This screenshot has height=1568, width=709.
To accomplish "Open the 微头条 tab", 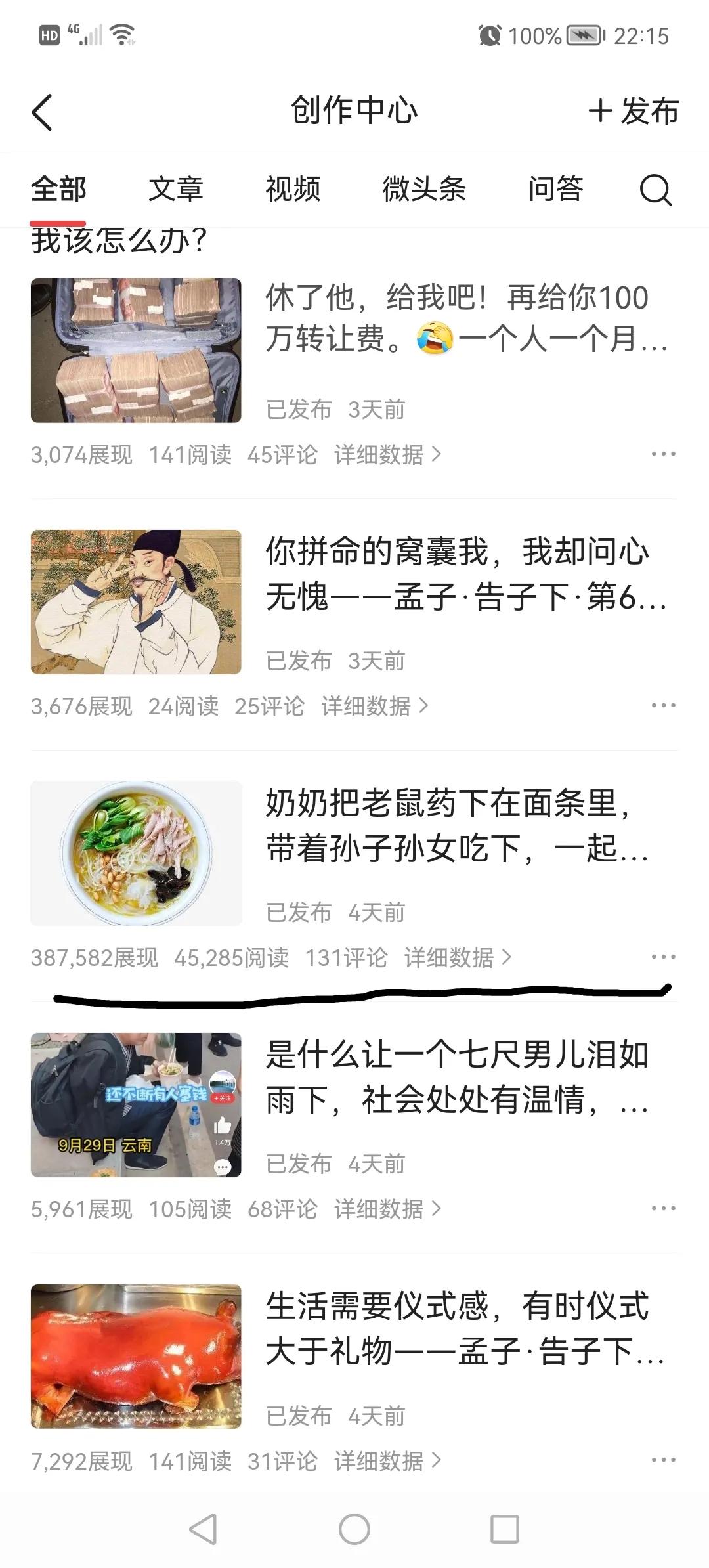I will (x=425, y=190).
